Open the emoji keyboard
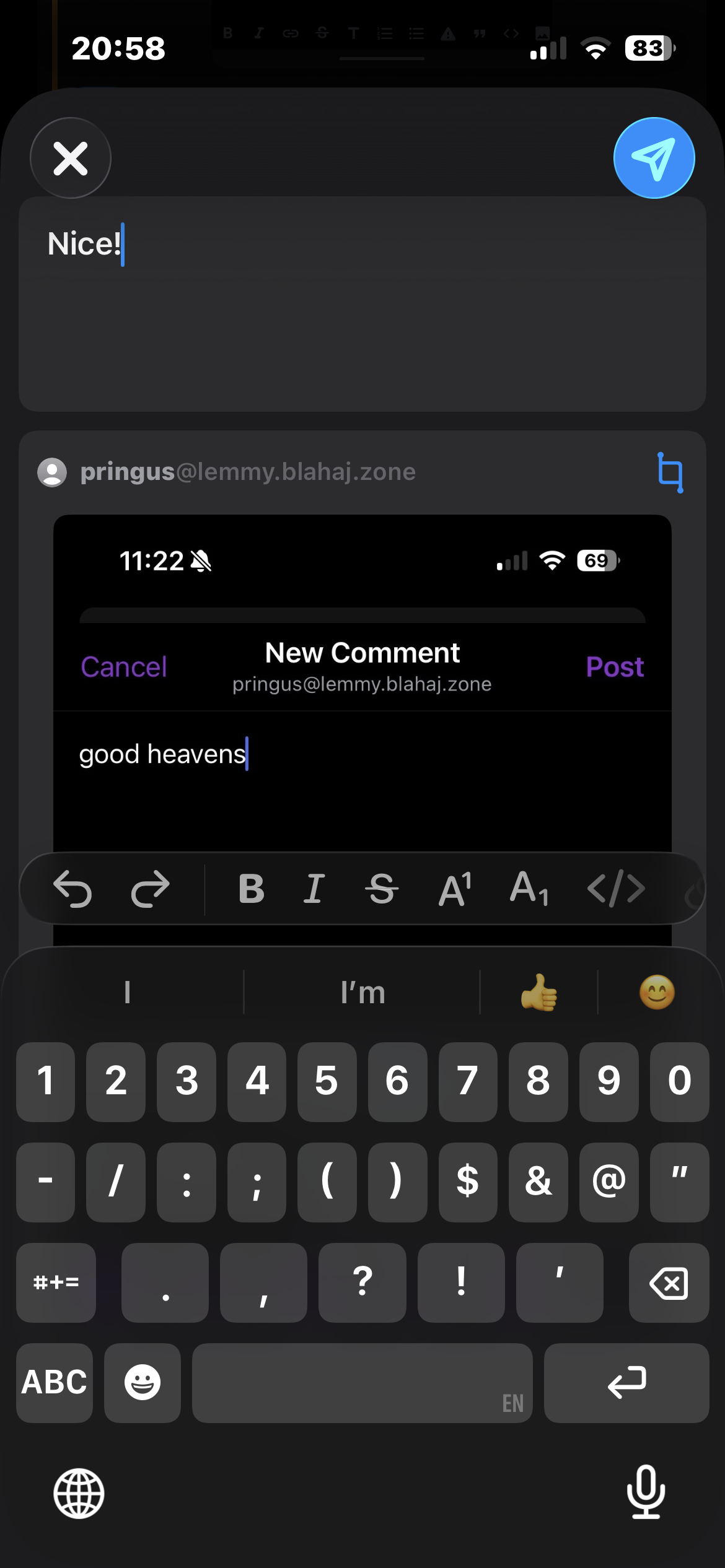725x1568 pixels. click(143, 1383)
